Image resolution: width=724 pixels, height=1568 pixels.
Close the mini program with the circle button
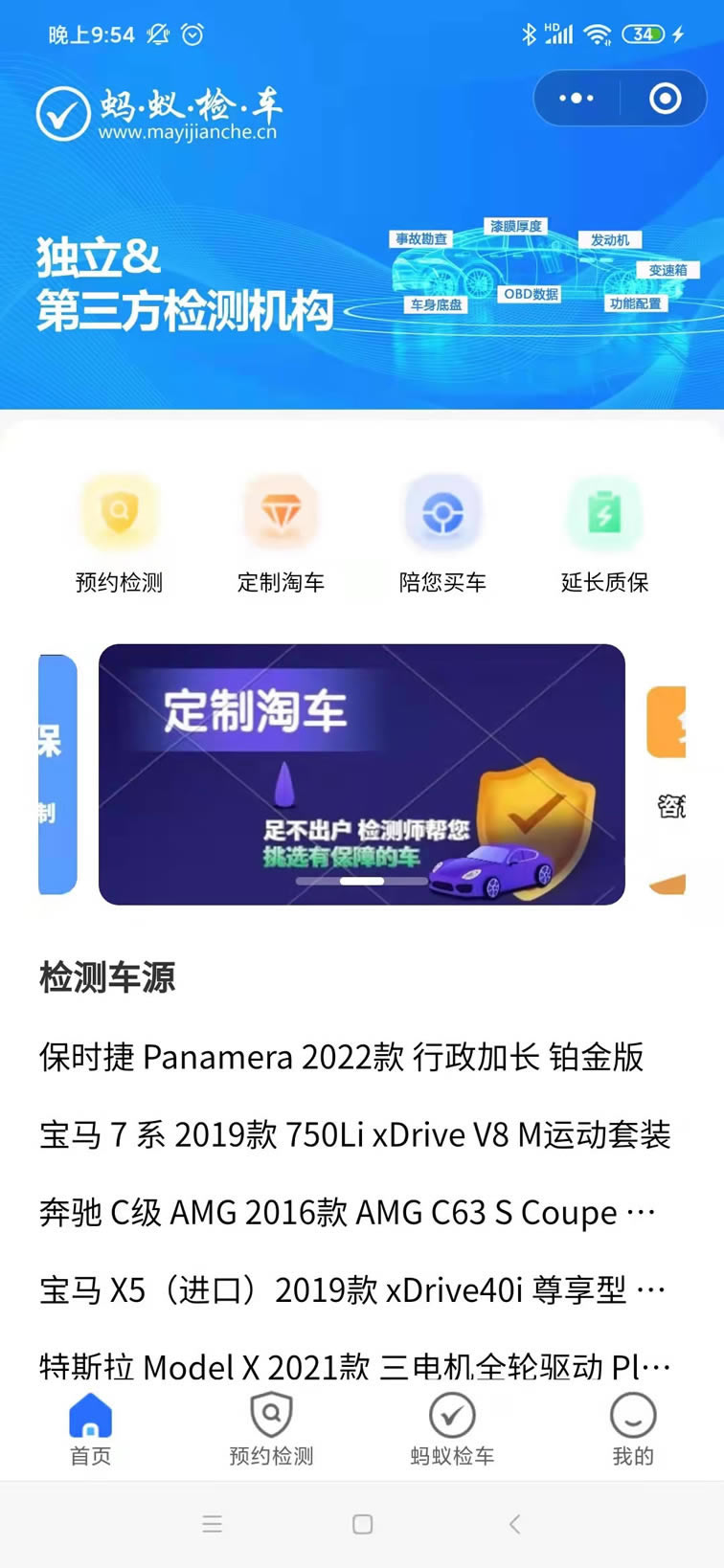pos(665,99)
